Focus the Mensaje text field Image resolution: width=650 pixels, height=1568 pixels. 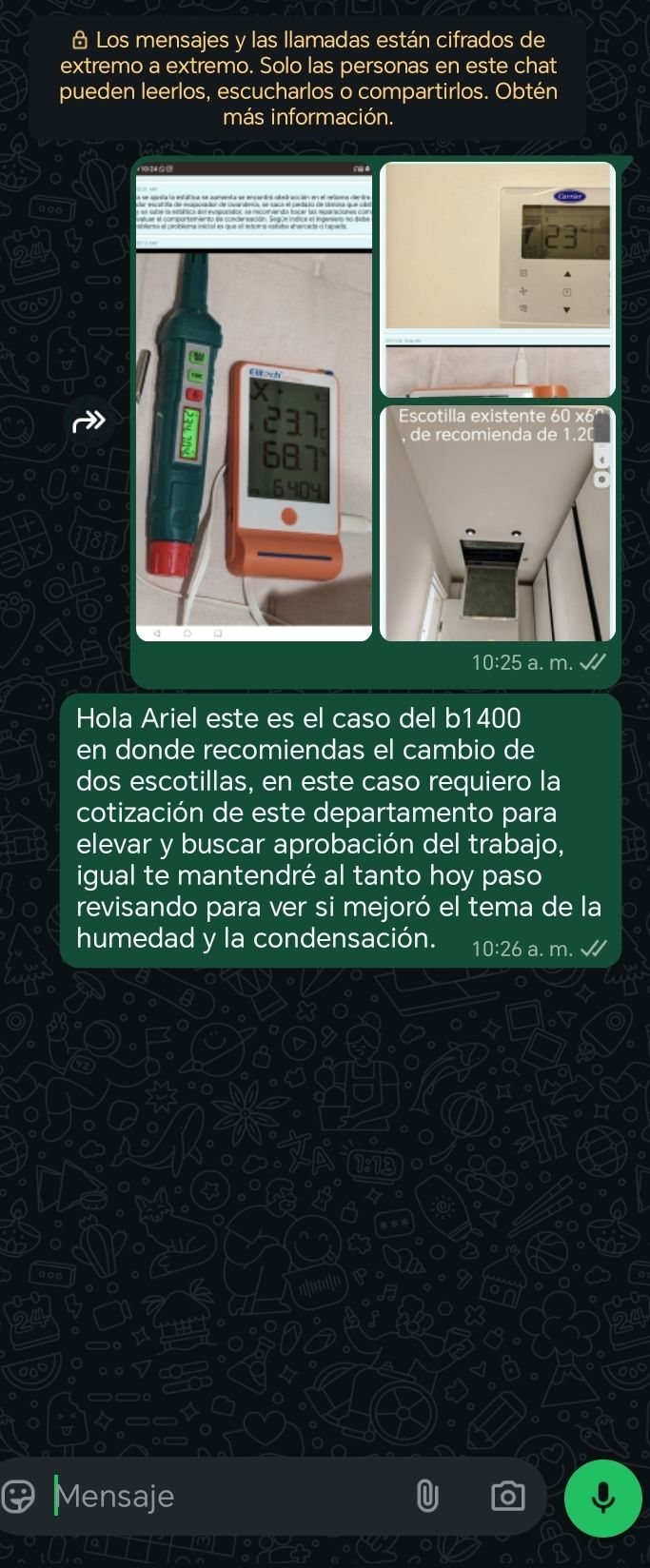pyautogui.click(x=228, y=1496)
